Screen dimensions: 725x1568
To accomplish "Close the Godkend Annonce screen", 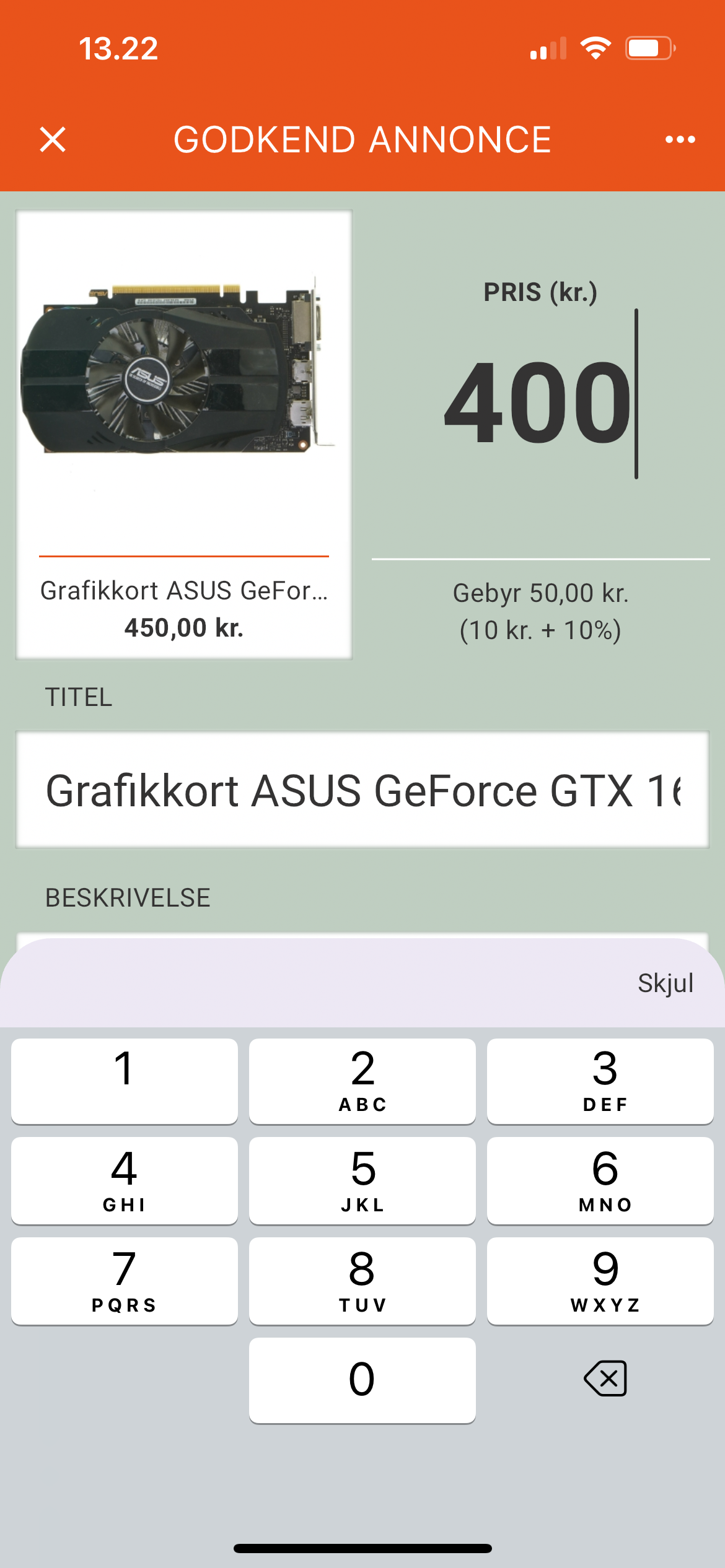I will [53, 139].
